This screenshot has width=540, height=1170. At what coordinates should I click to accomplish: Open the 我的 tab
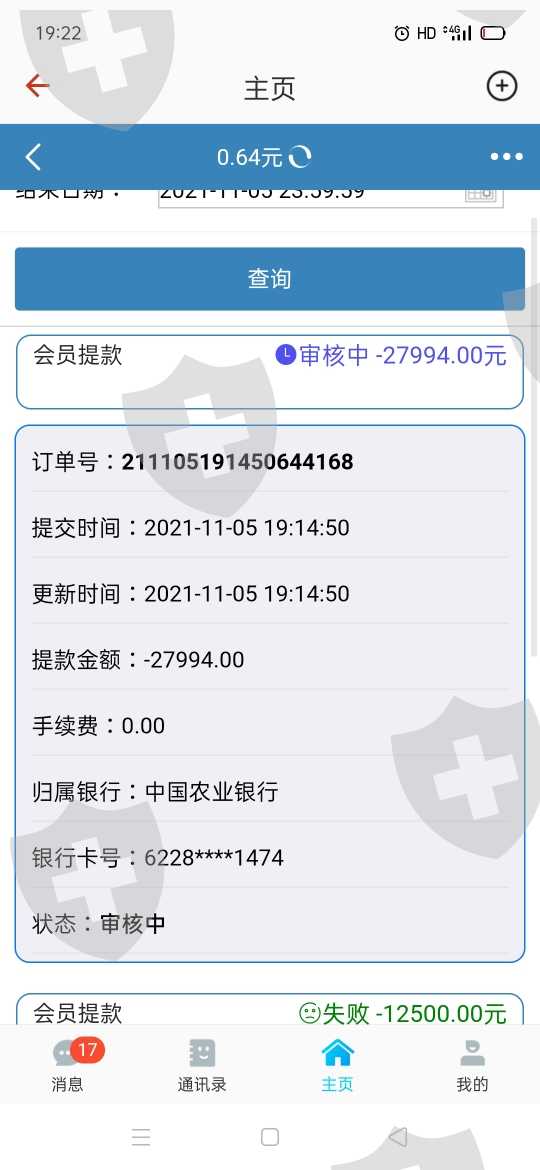[472, 1066]
